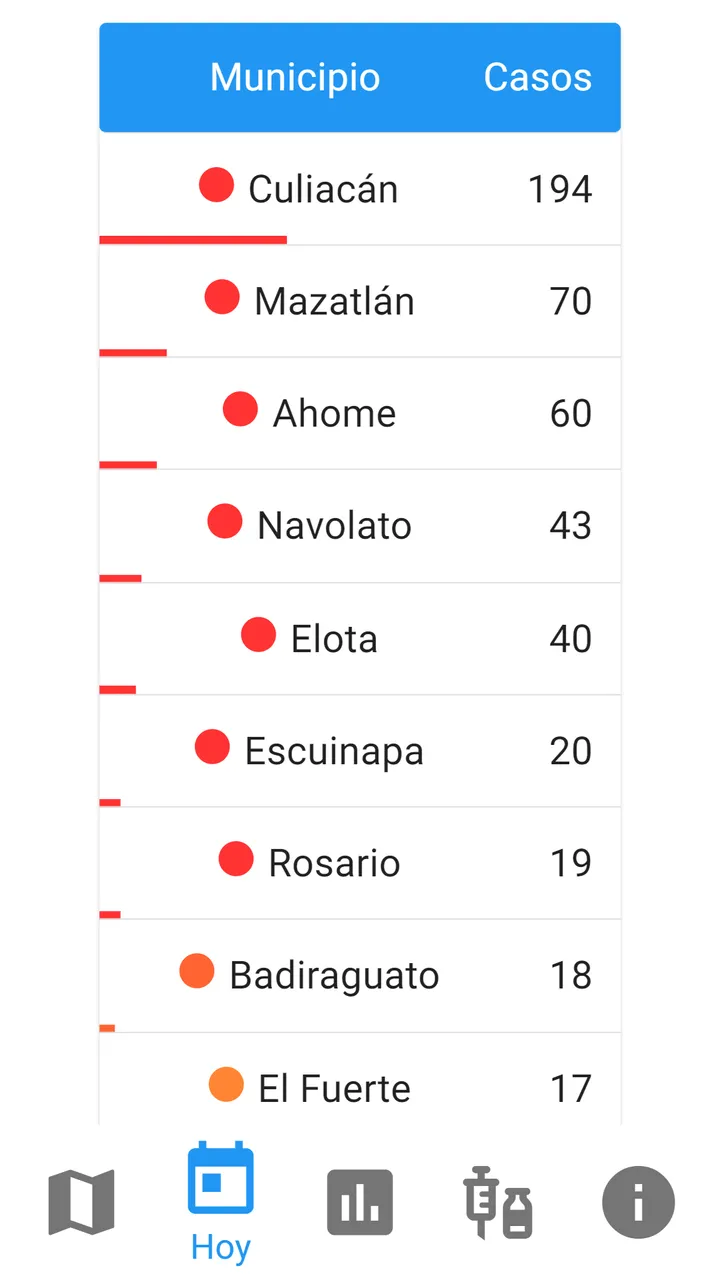Open the vaccination syringe tab

pos(497,1201)
